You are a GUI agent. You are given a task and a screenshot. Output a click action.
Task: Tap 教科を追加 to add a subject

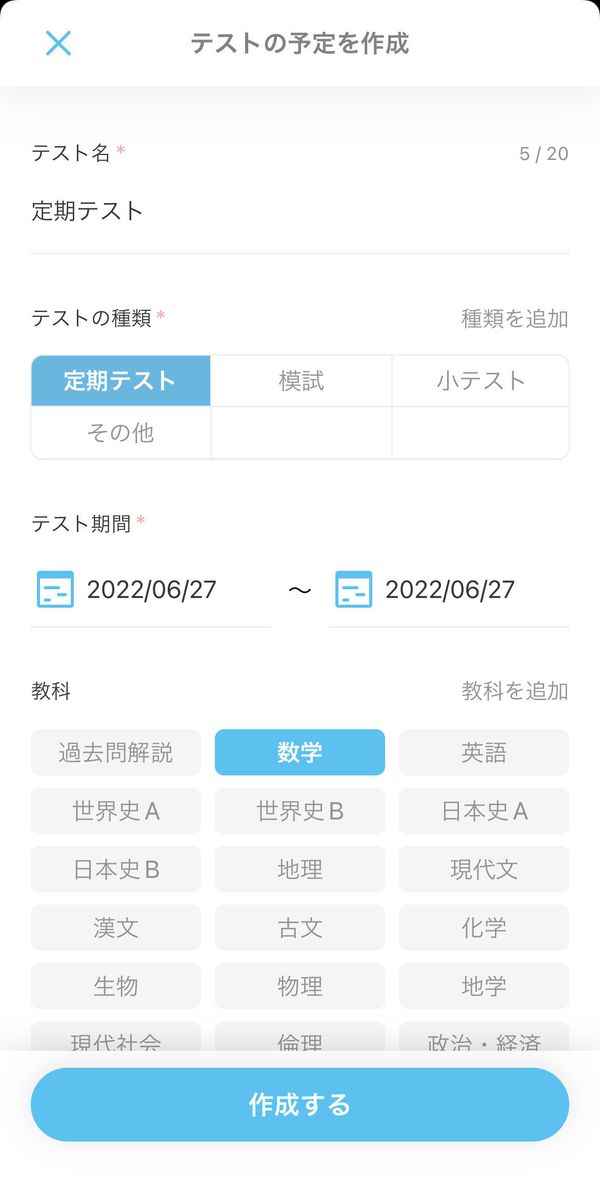click(514, 691)
